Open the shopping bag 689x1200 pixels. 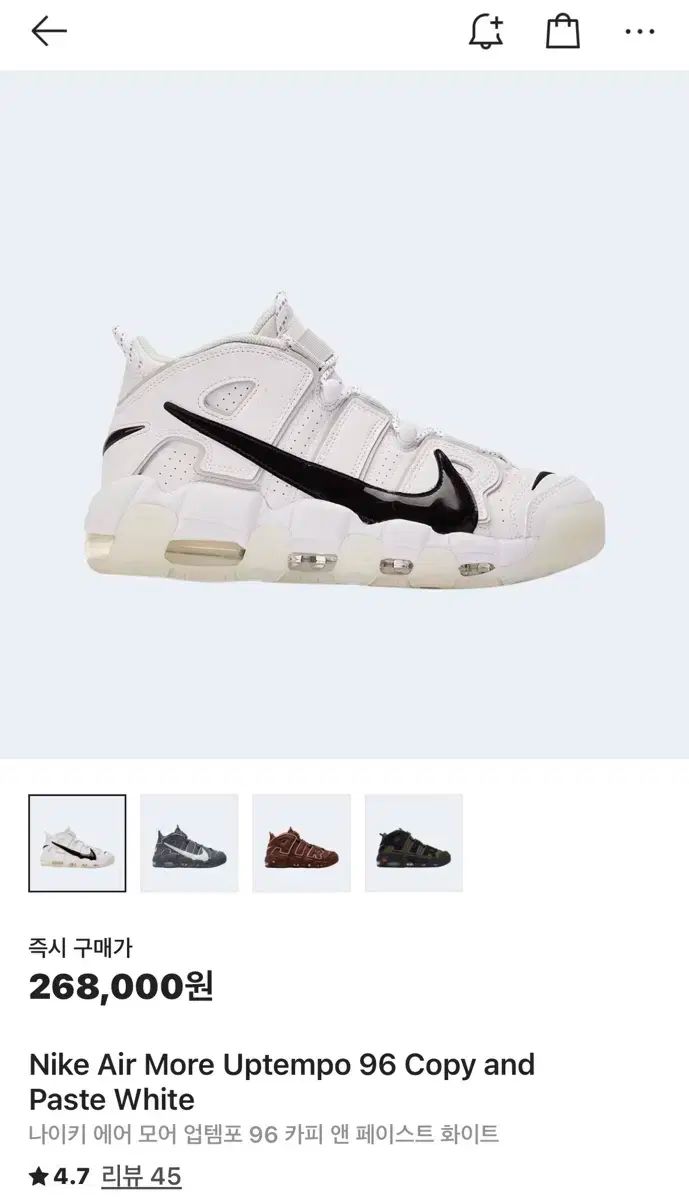563,31
